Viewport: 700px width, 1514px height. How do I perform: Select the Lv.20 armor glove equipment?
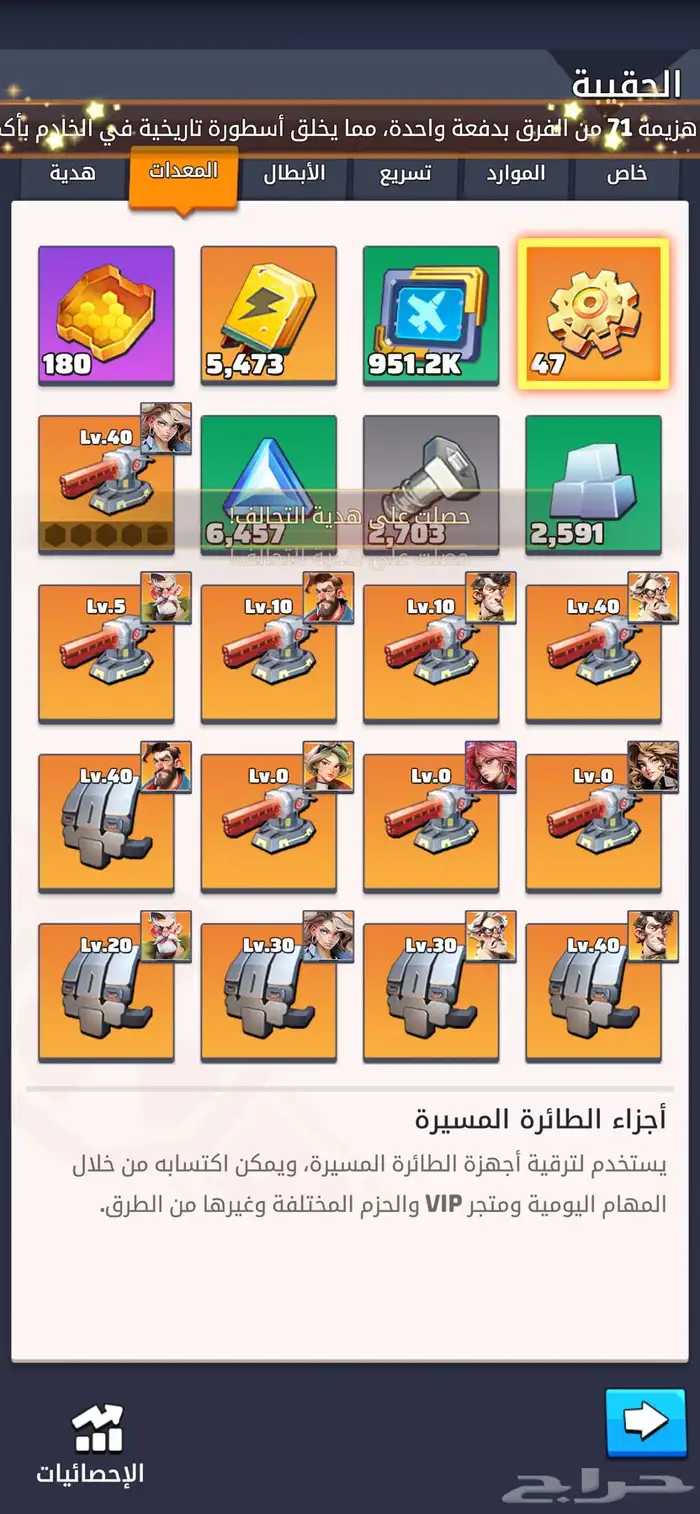106,992
